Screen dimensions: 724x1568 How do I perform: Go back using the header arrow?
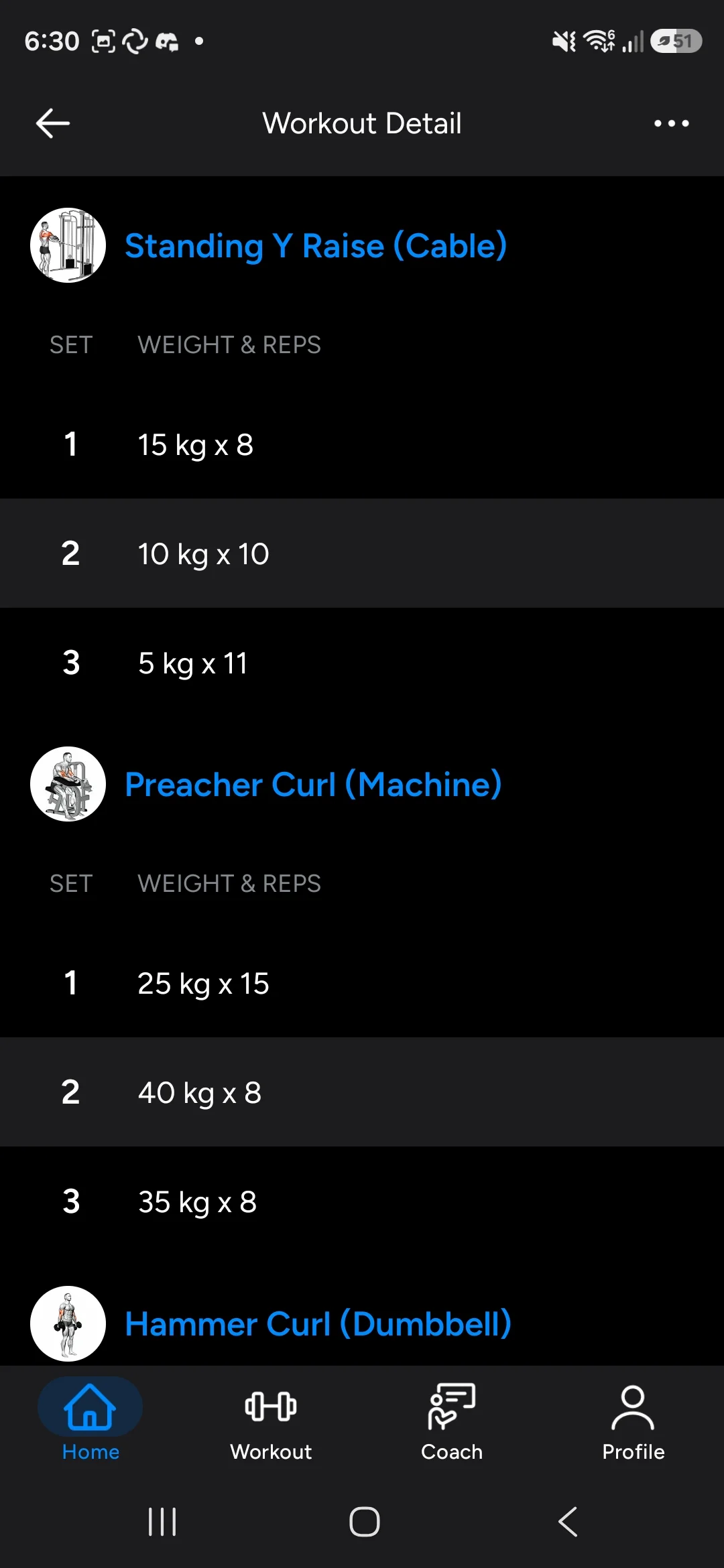click(x=53, y=124)
